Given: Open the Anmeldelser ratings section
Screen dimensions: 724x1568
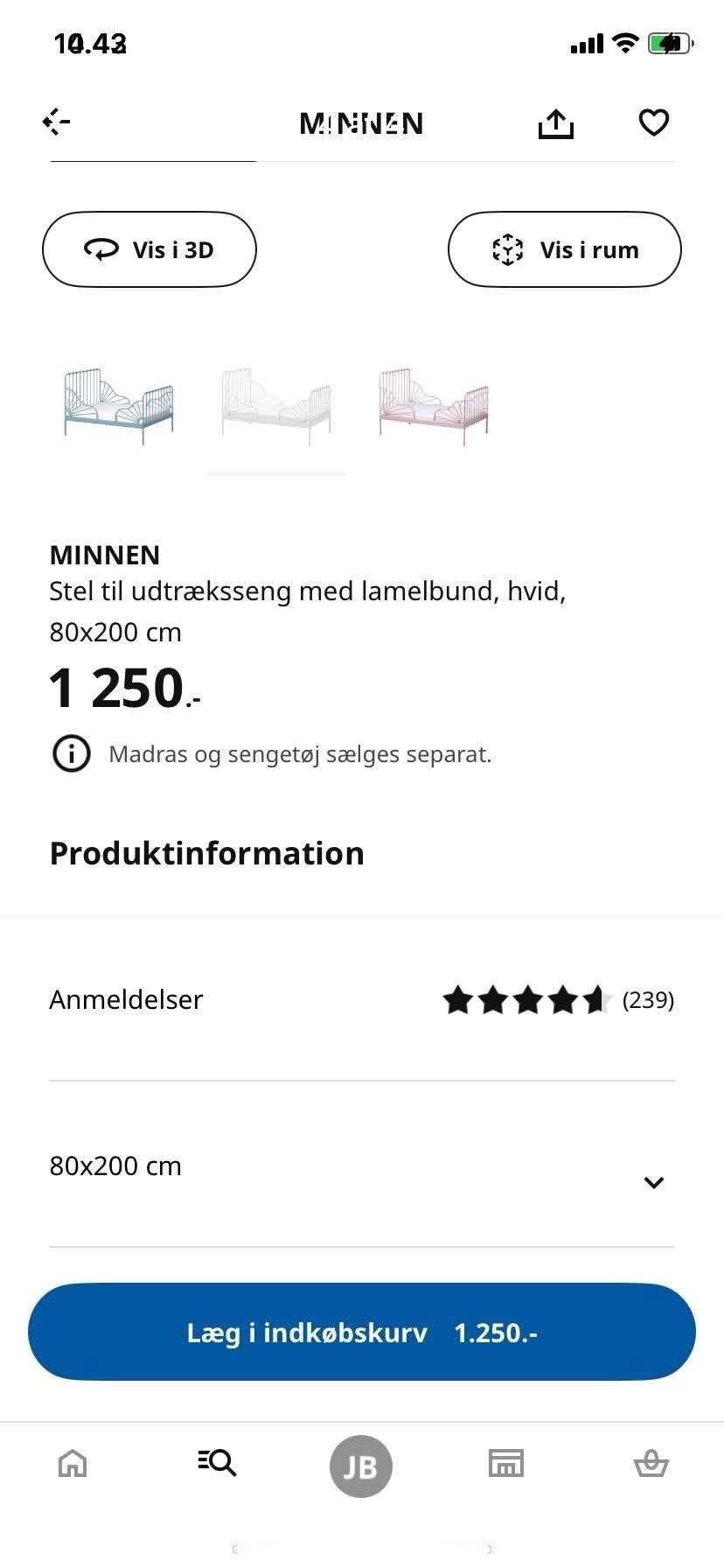Looking at the screenshot, I should pos(126,999).
